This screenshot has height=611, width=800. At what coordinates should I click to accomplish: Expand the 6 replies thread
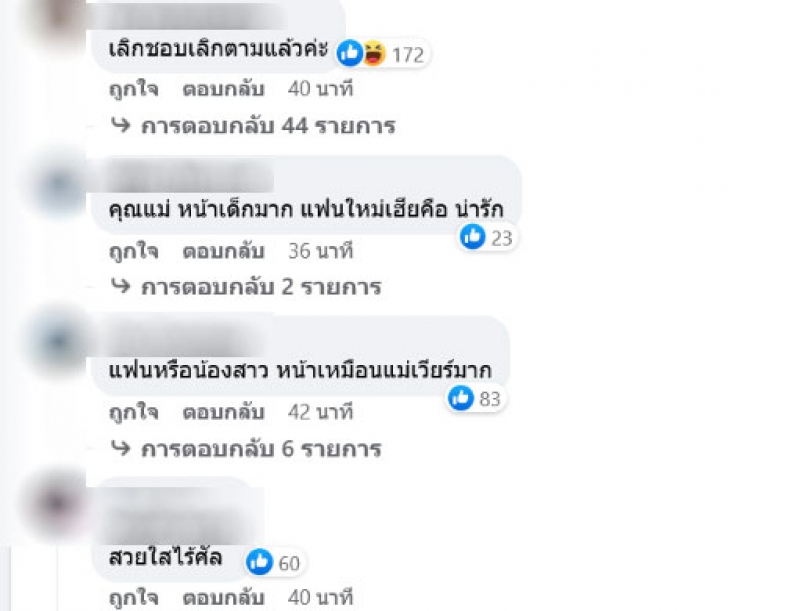pyautogui.click(x=259, y=448)
